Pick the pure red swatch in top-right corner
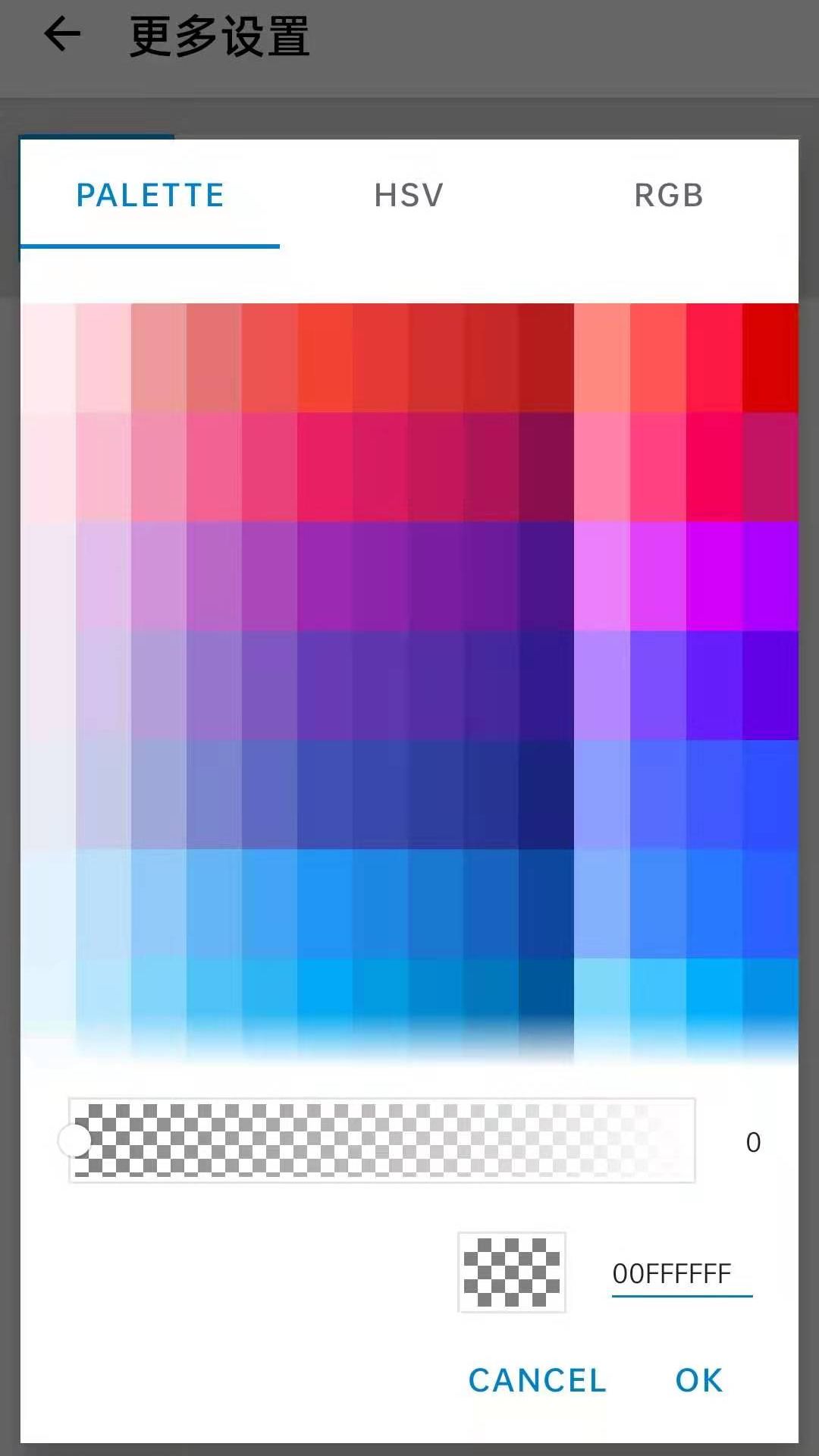Screen dimensions: 819x1456 click(770, 358)
